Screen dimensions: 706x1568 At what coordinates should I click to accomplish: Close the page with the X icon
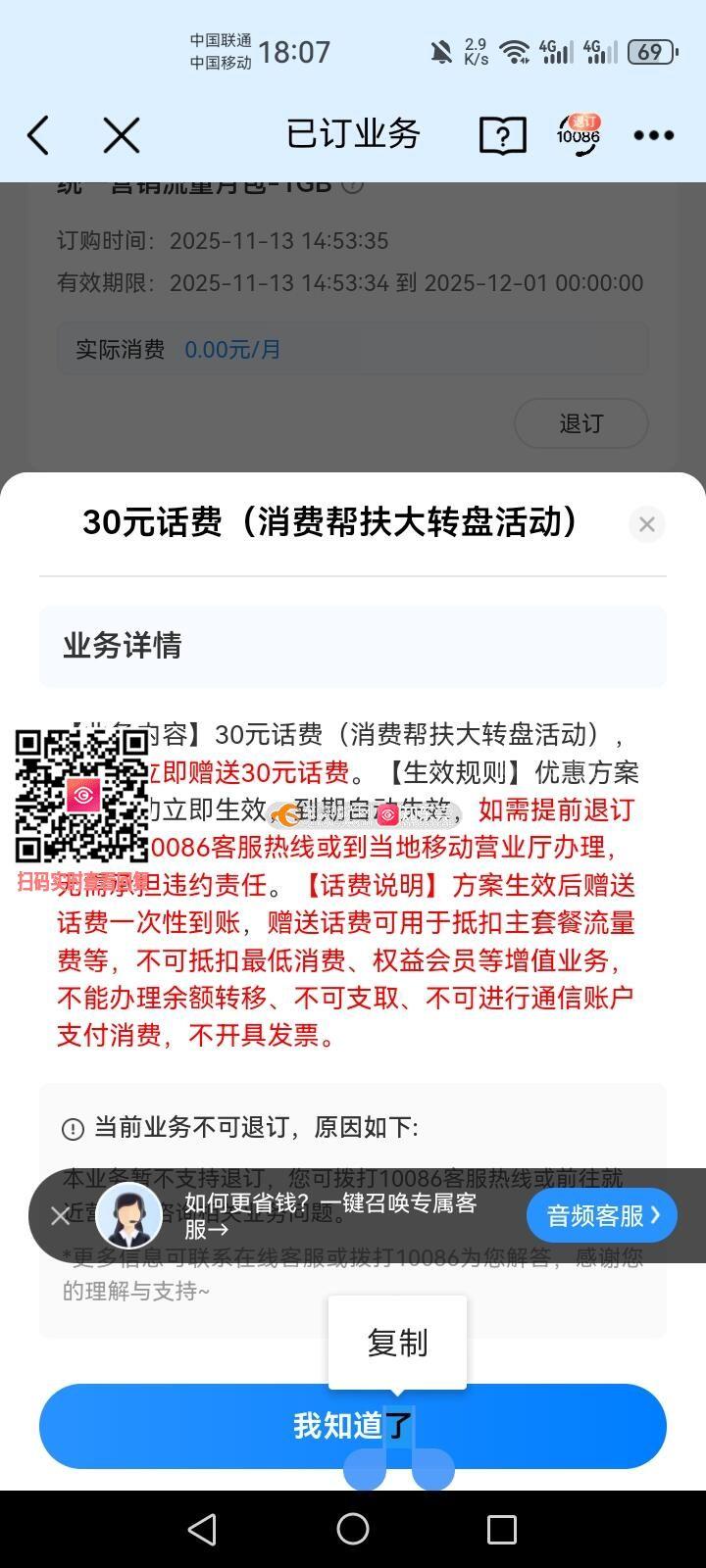point(122,135)
